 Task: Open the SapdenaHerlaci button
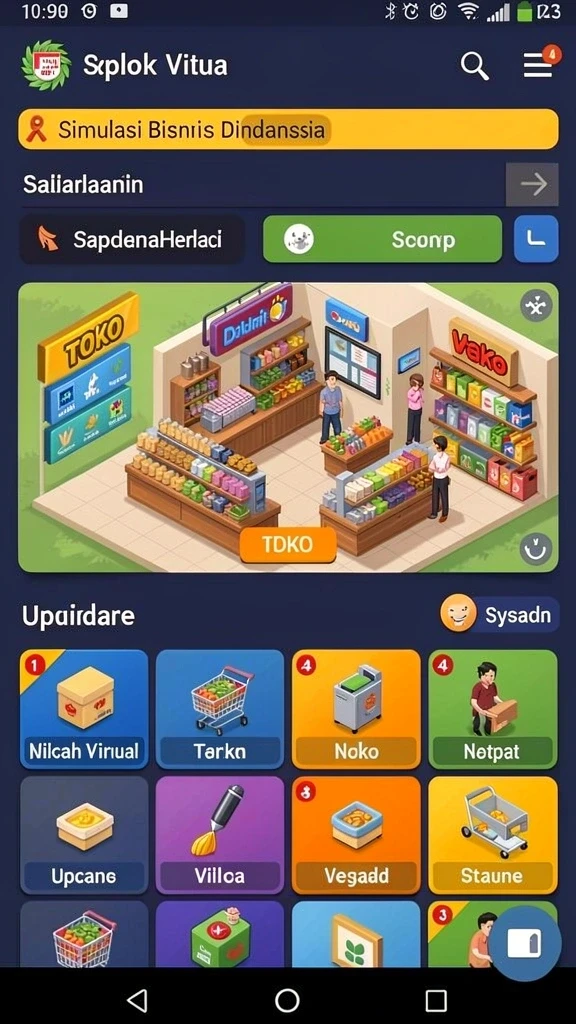click(x=133, y=240)
